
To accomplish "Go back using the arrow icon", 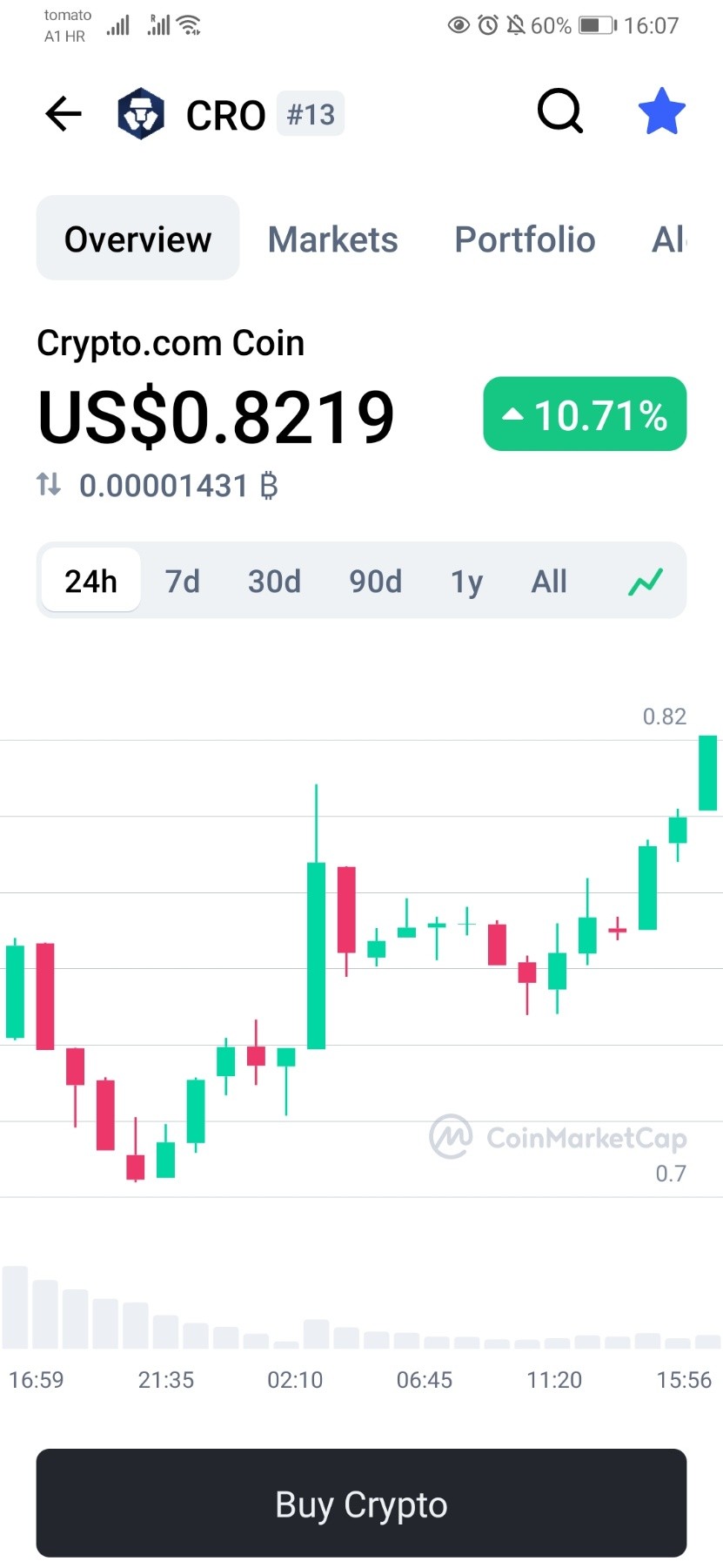I will [64, 114].
